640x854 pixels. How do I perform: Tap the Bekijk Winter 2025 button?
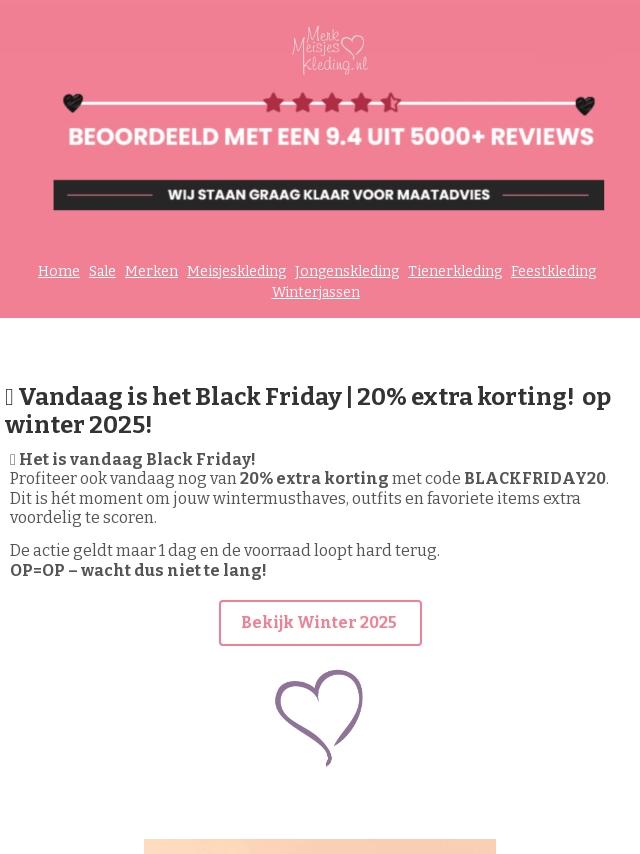tap(320, 623)
